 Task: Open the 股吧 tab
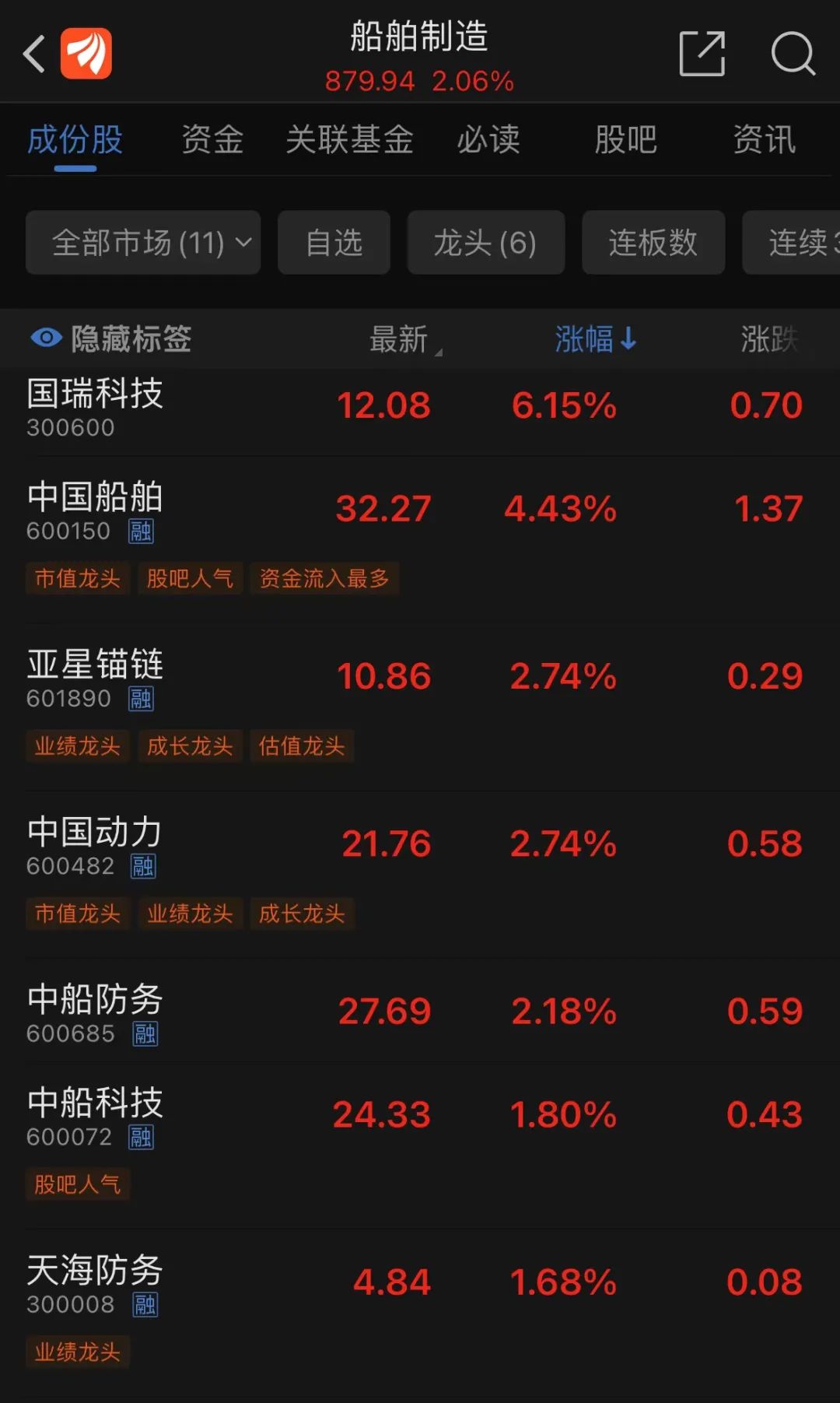click(x=625, y=140)
